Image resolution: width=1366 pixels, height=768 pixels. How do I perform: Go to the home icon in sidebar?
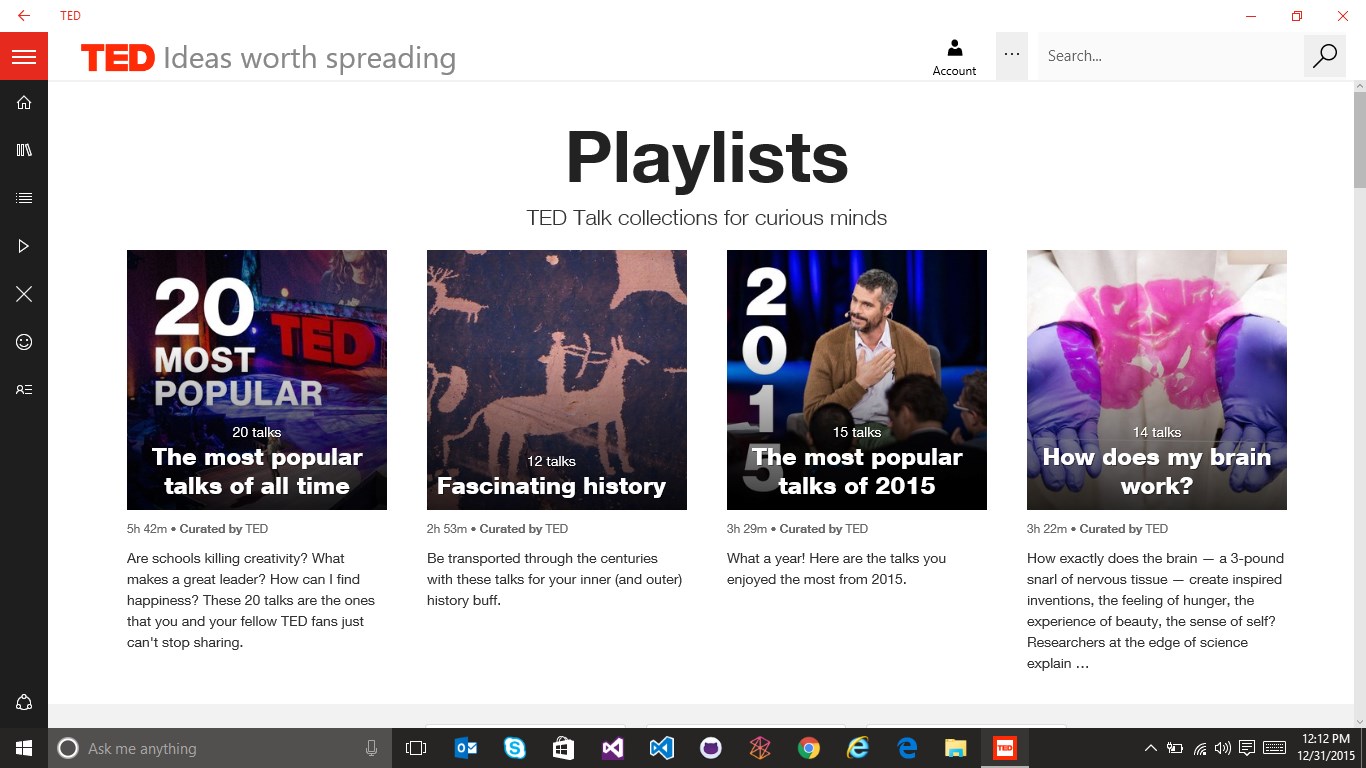(24, 102)
